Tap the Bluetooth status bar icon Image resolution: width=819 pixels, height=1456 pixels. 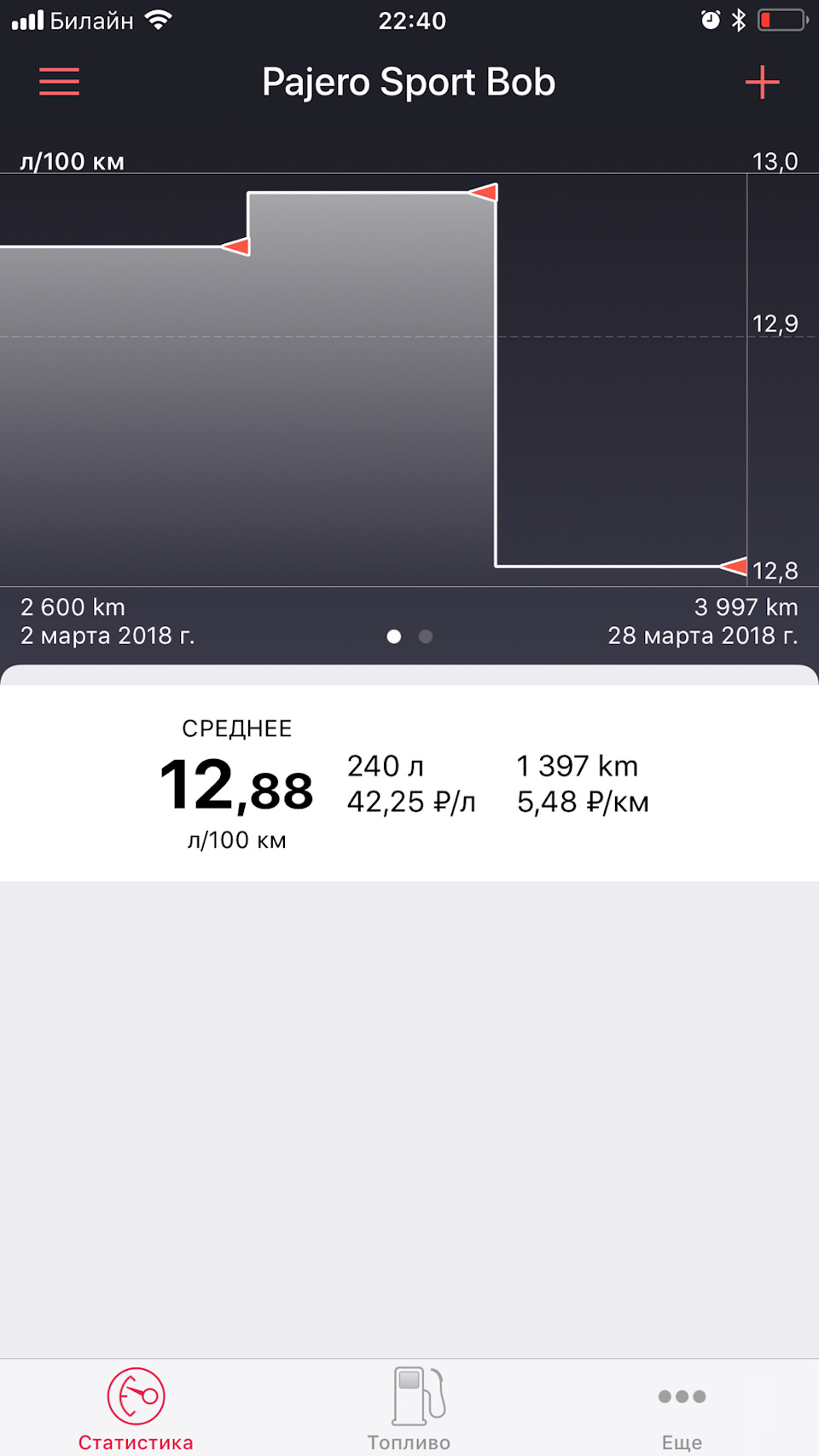coord(738,19)
